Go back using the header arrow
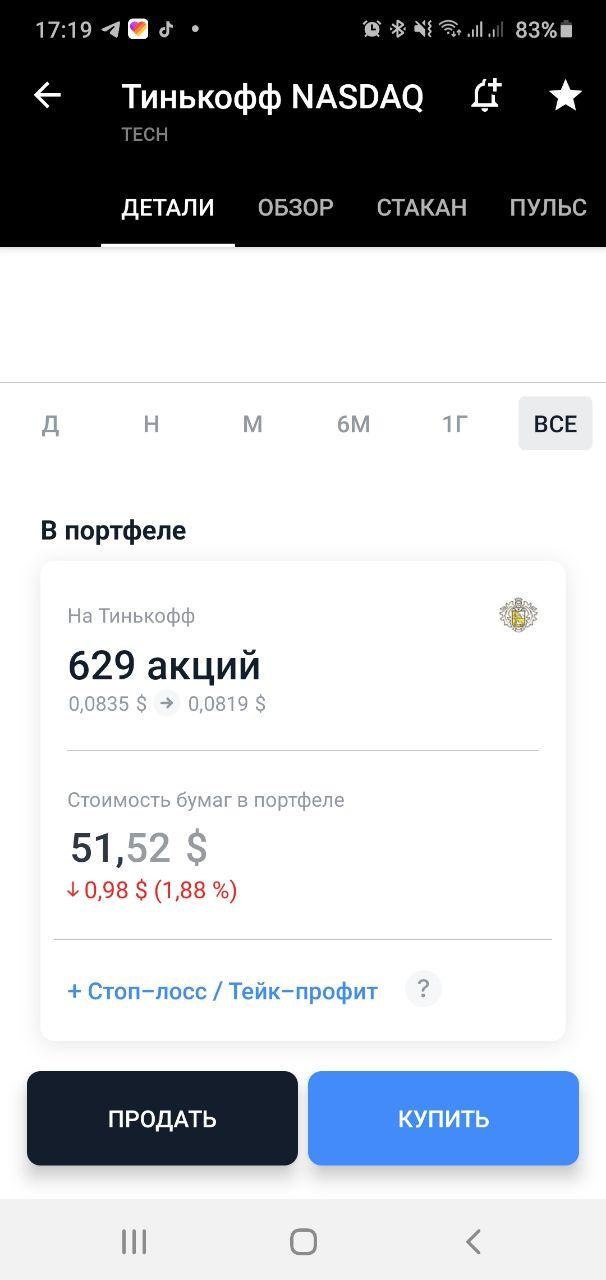Screen dimensions: 606x1280 (x=47, y=96)
